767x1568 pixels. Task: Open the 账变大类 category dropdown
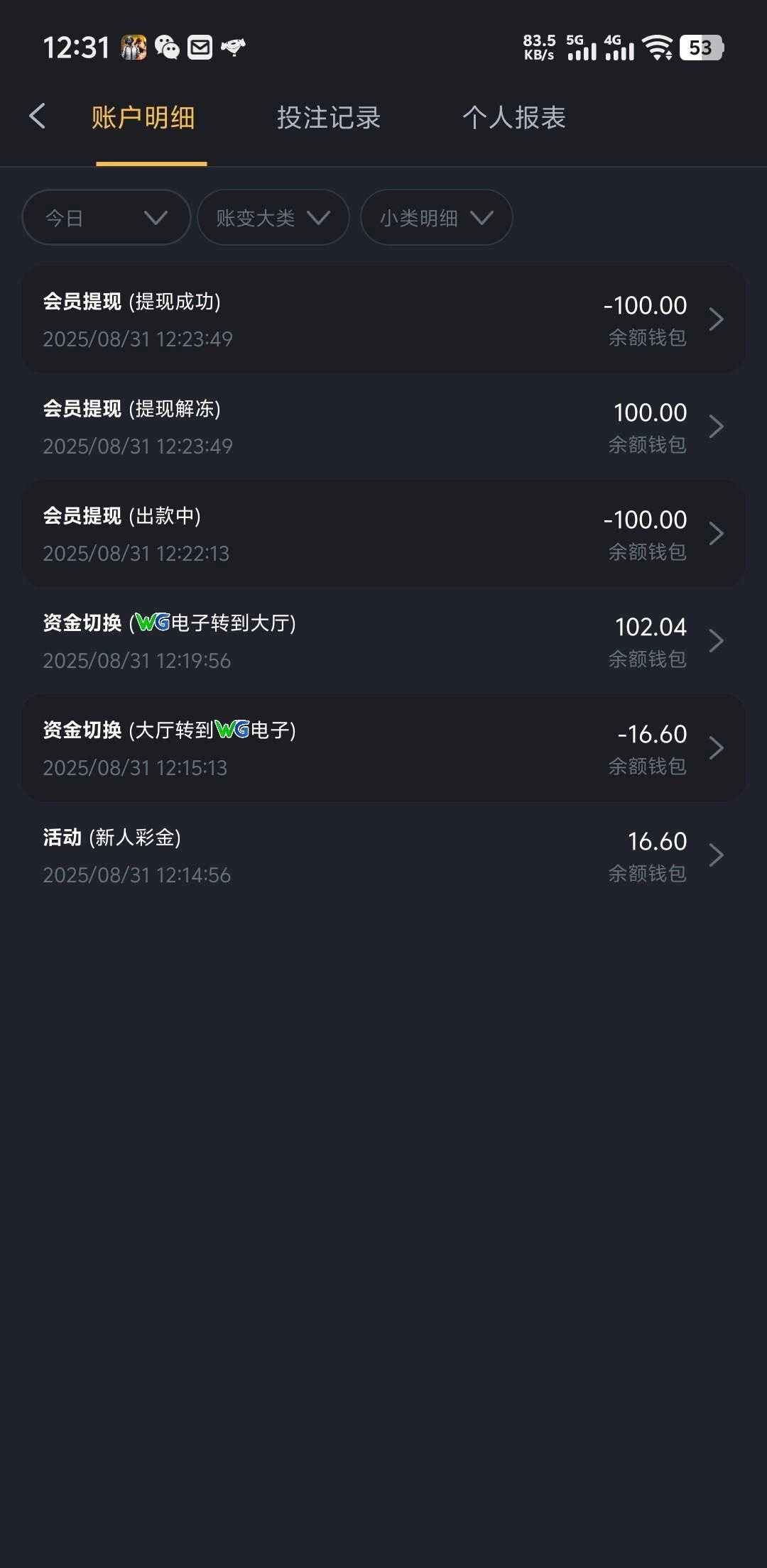[272, 217]
